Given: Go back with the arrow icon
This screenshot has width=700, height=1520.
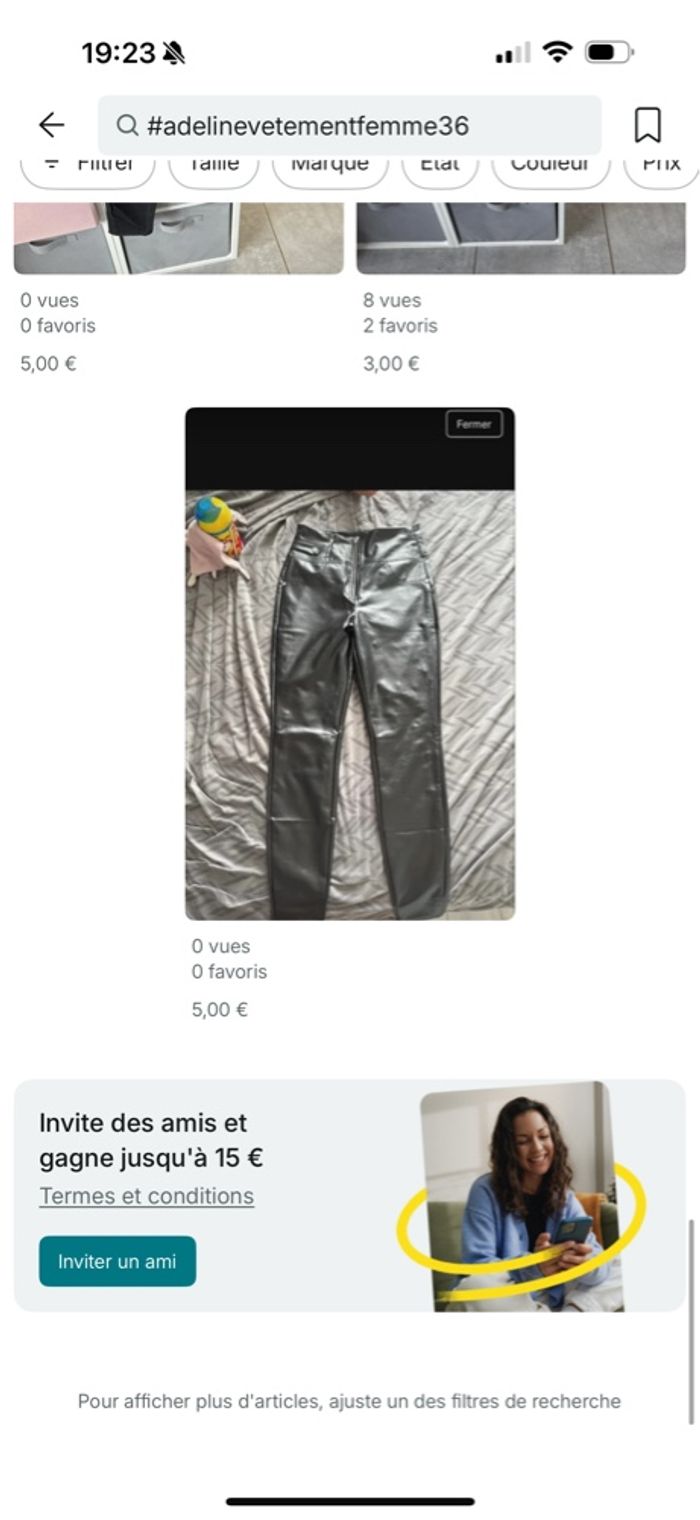Looking at the screenshot, I should (x=51, y=125).
